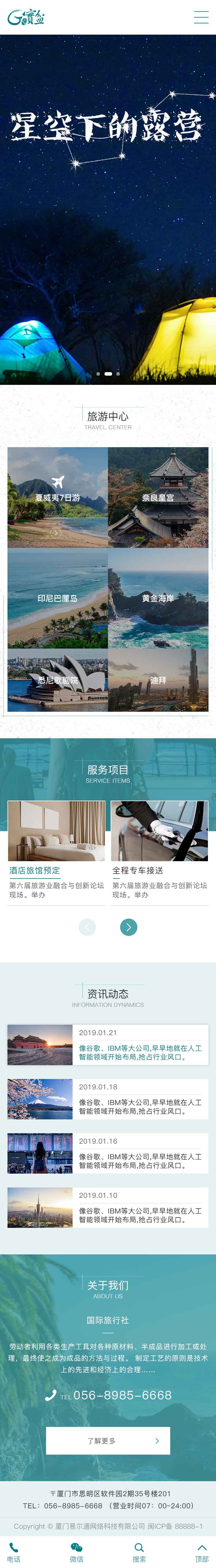Open the hamburger menu
The height and width of the screenshot is (1568, 216).
(x=201, y=17)
